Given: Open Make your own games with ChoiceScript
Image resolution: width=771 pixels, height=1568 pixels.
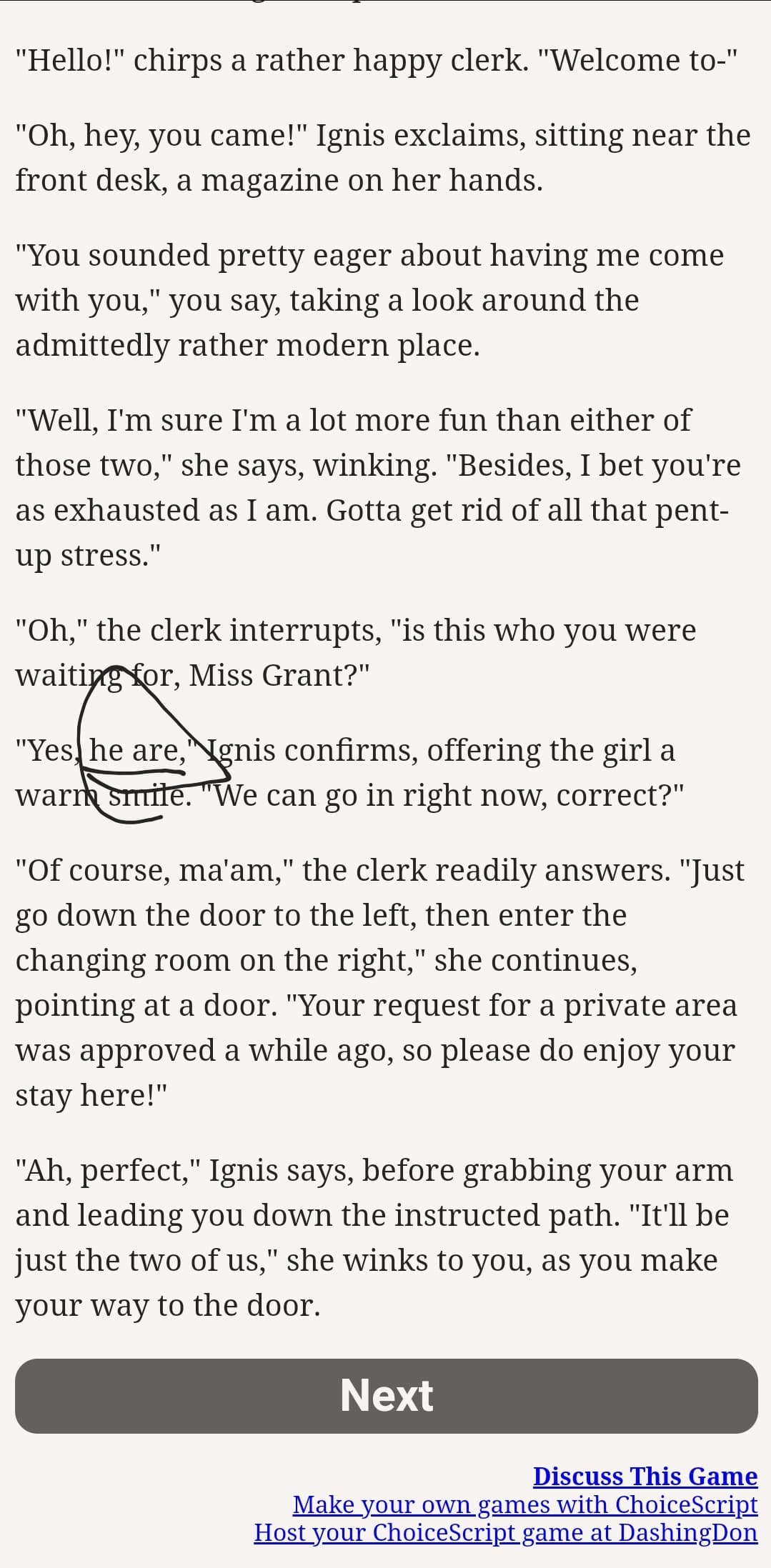Looking at the screenshot, I should (525, 1504).
